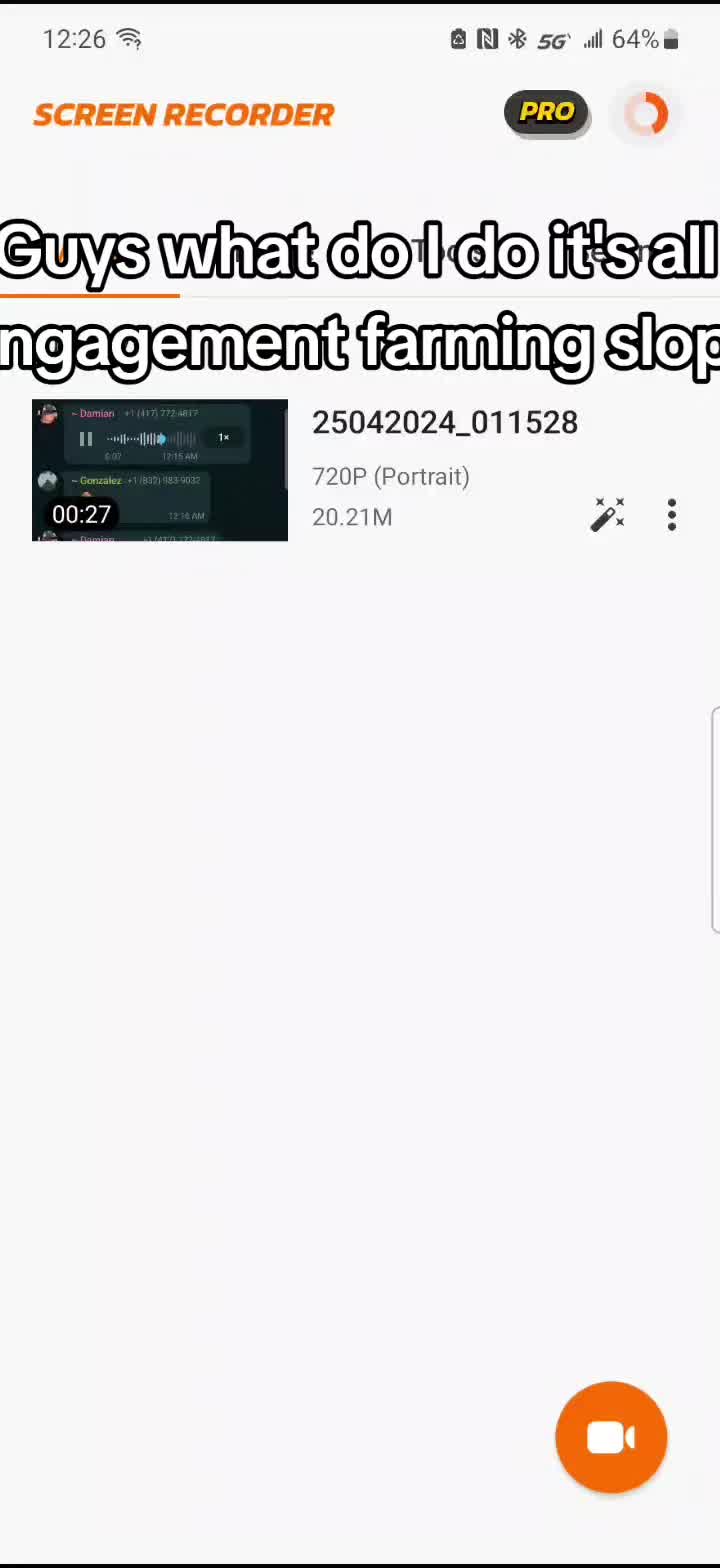Play the 25042024_011528 recording thumbnail
The image size is (720, 1568).
click(160, 470)
